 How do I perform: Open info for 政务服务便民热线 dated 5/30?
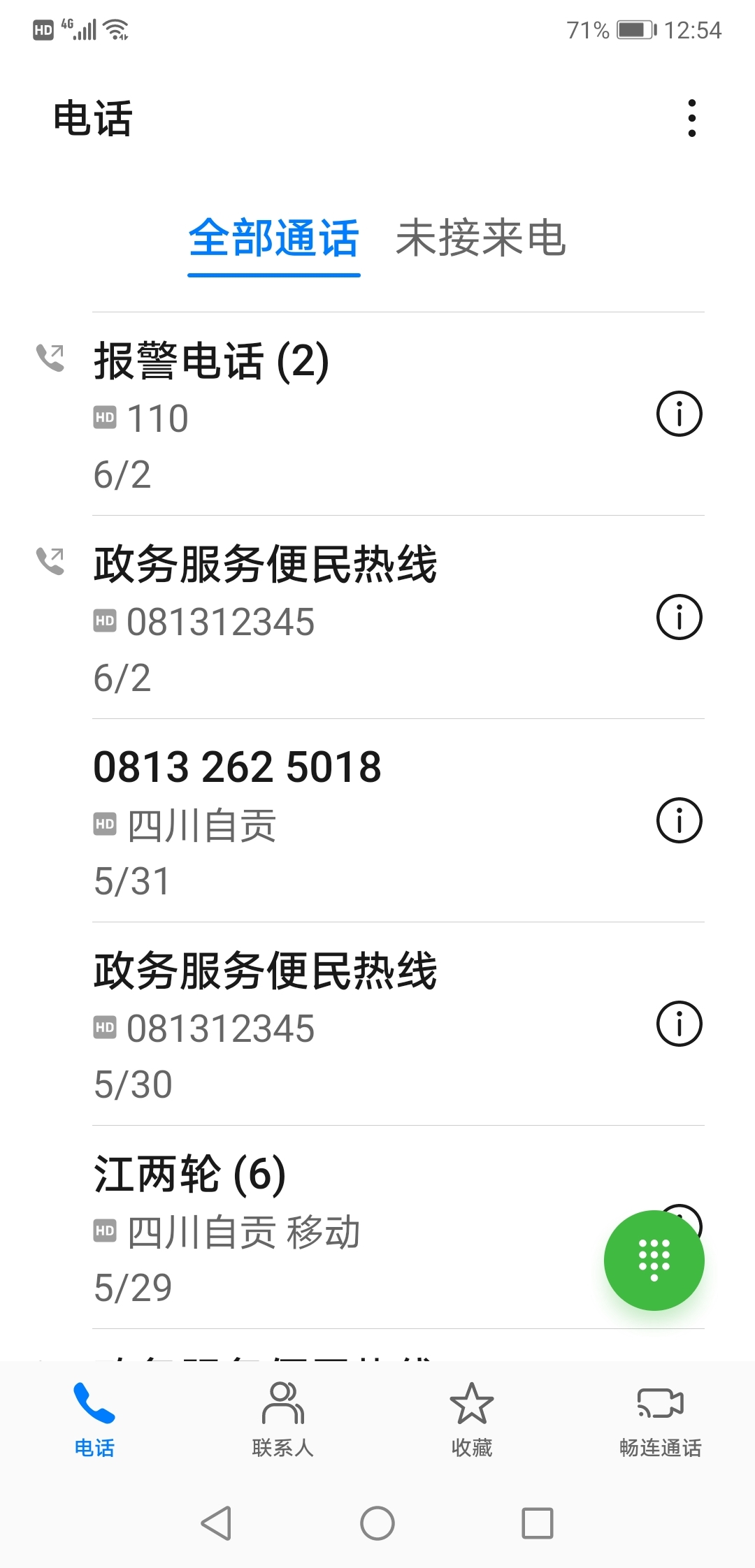pos(679,1024)
